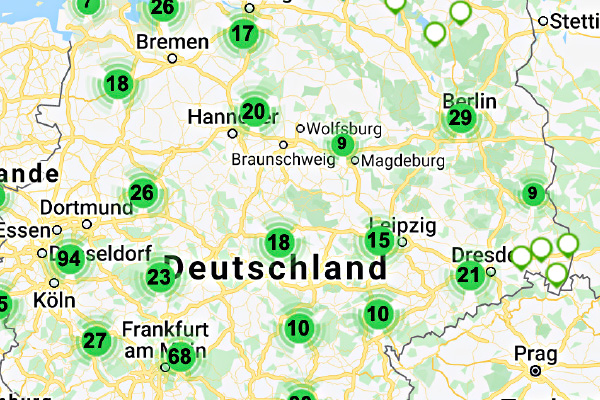
Task: Open the 15 cluster beside Leipzig
Action: [x=378, y=240]
